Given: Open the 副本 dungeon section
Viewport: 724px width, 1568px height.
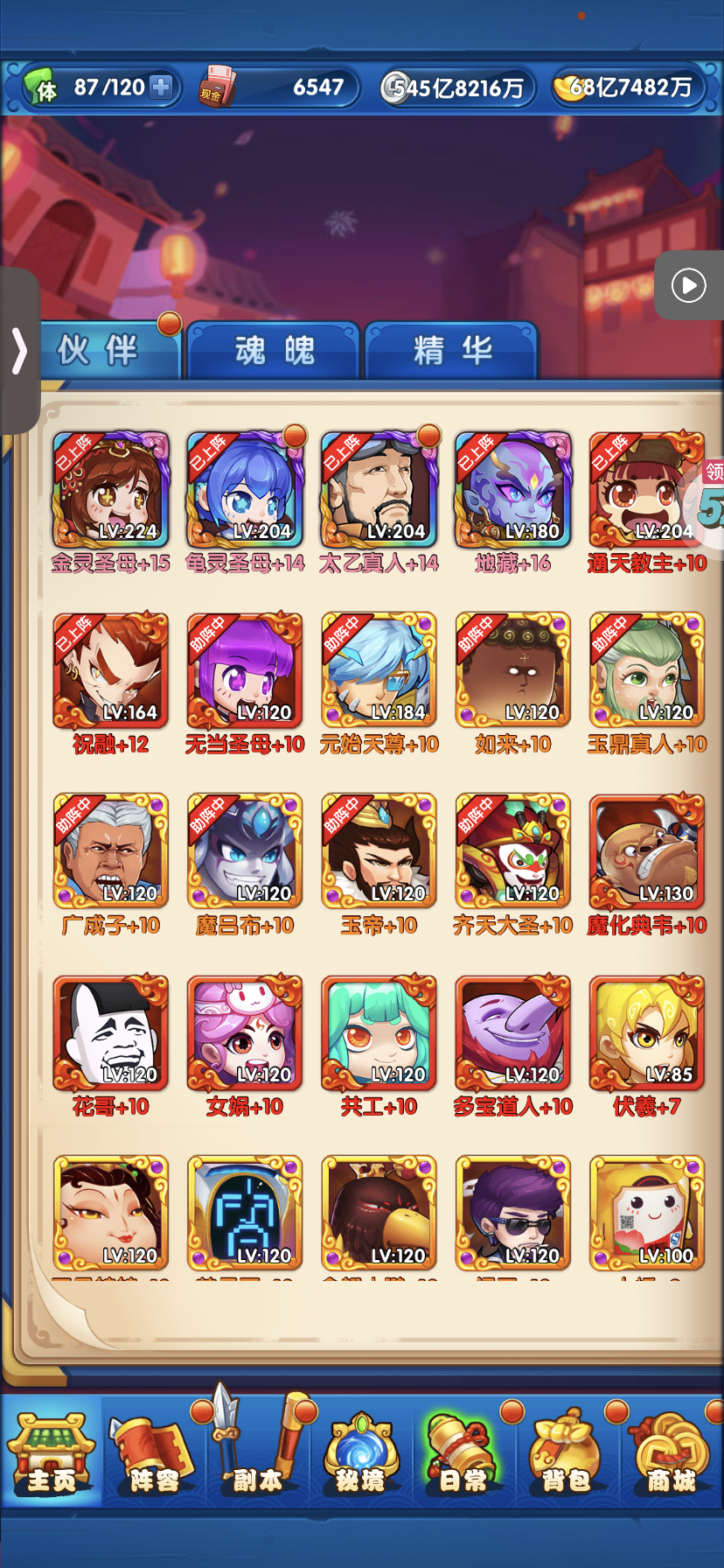Looking at the screenshot, I should point(257,1452).
